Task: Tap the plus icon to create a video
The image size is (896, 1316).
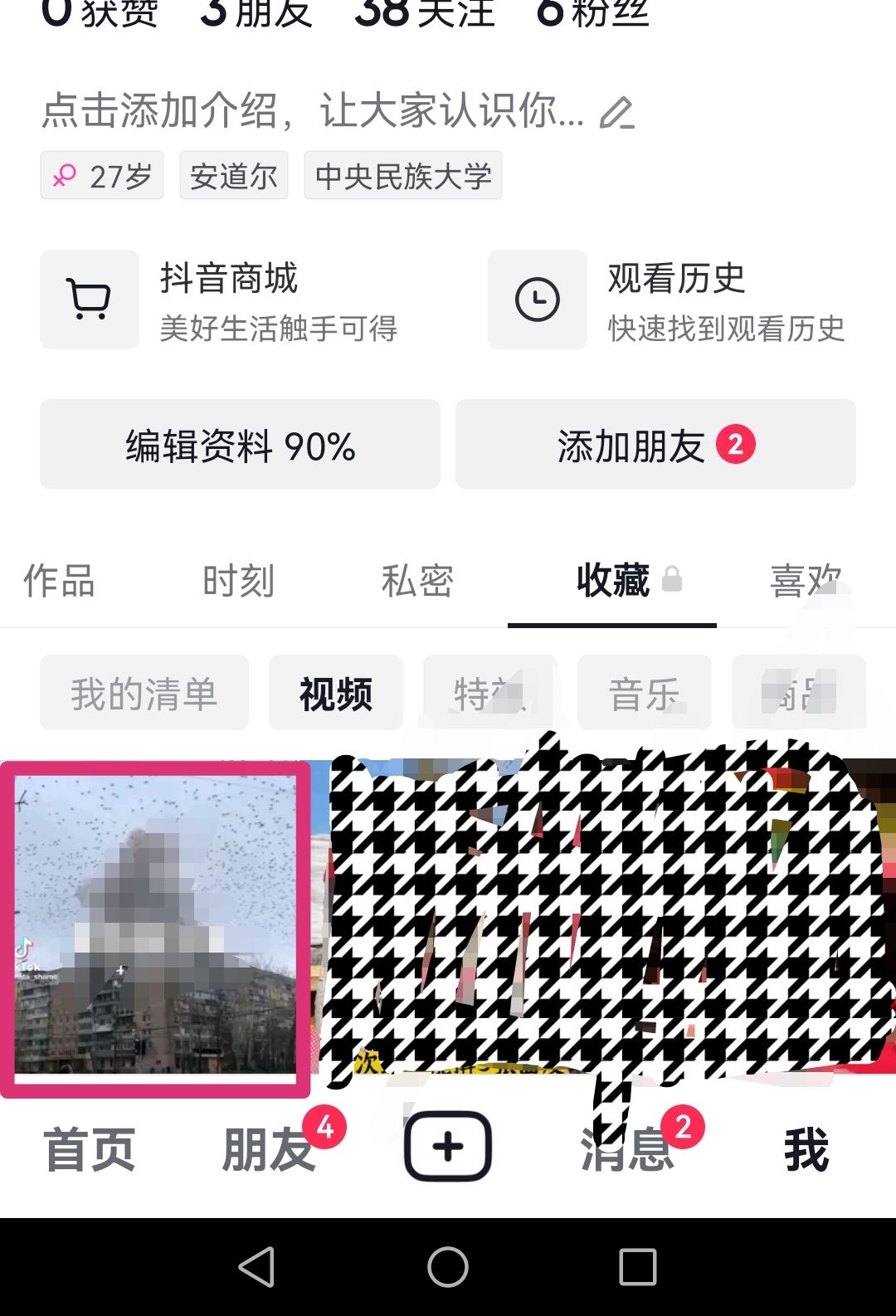Action: pyautogui.click(x=447, y=1145)
